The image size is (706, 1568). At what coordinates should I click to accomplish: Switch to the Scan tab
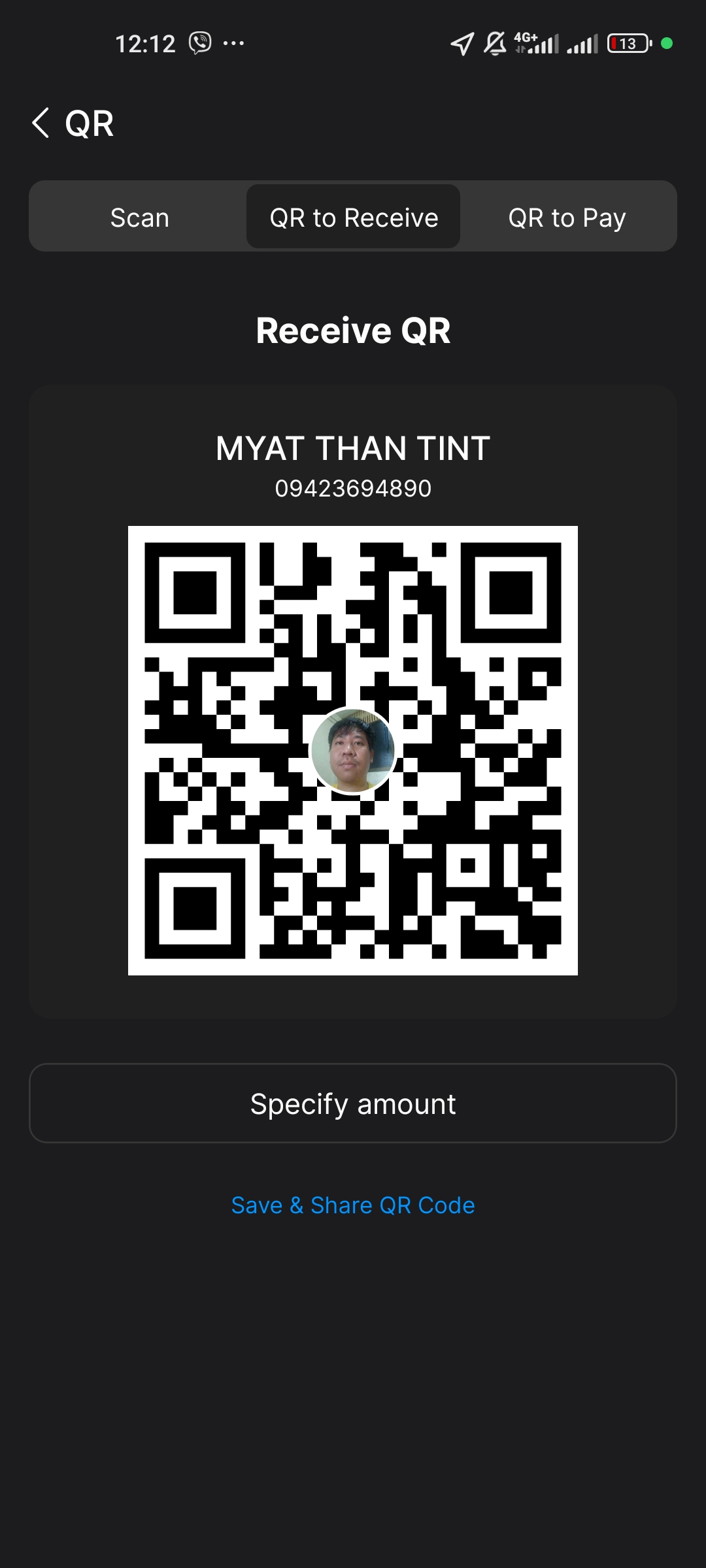click(139, 217)
